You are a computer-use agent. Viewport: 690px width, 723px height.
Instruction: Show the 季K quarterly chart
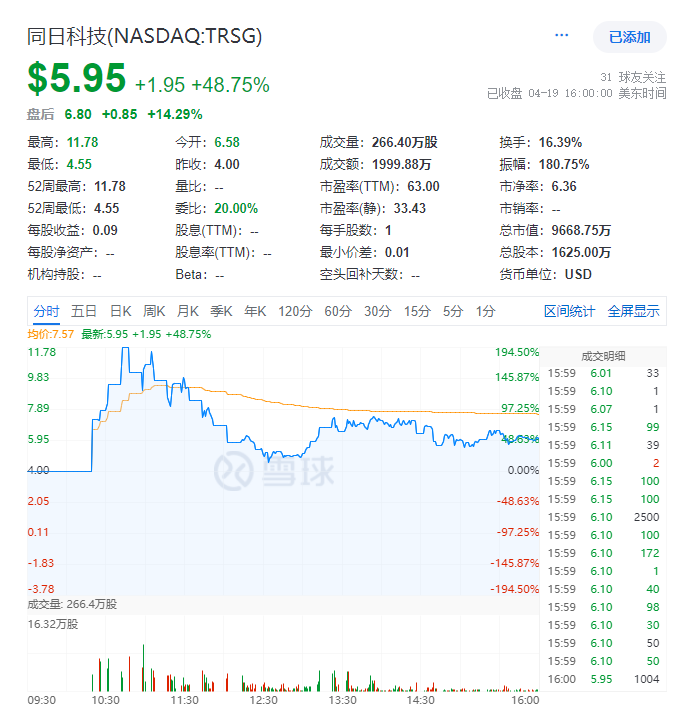tap(222, 312)
